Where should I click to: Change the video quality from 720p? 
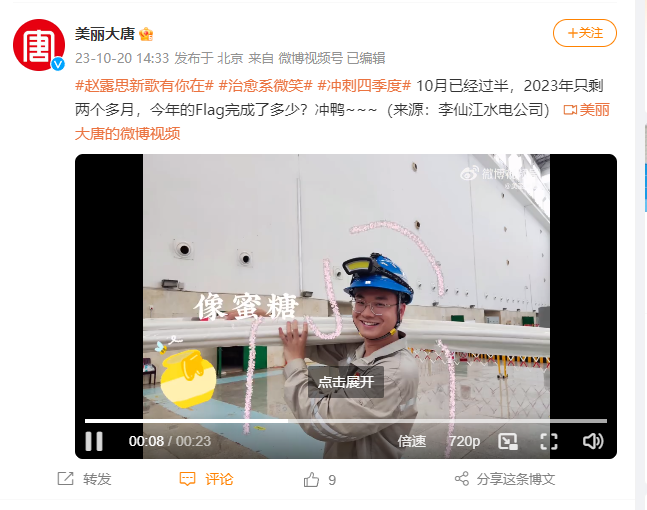pyautogui.click(x=464, y=441)
